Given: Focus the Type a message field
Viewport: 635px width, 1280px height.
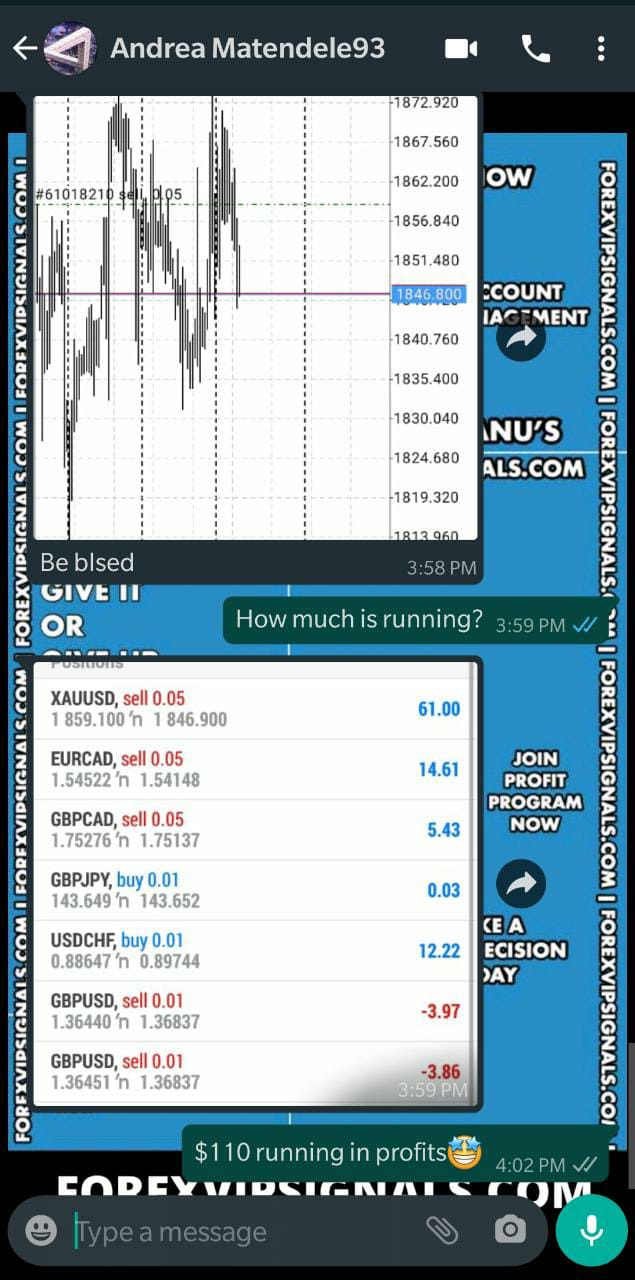Looking at the screenshot, I should click(240, 1232).
